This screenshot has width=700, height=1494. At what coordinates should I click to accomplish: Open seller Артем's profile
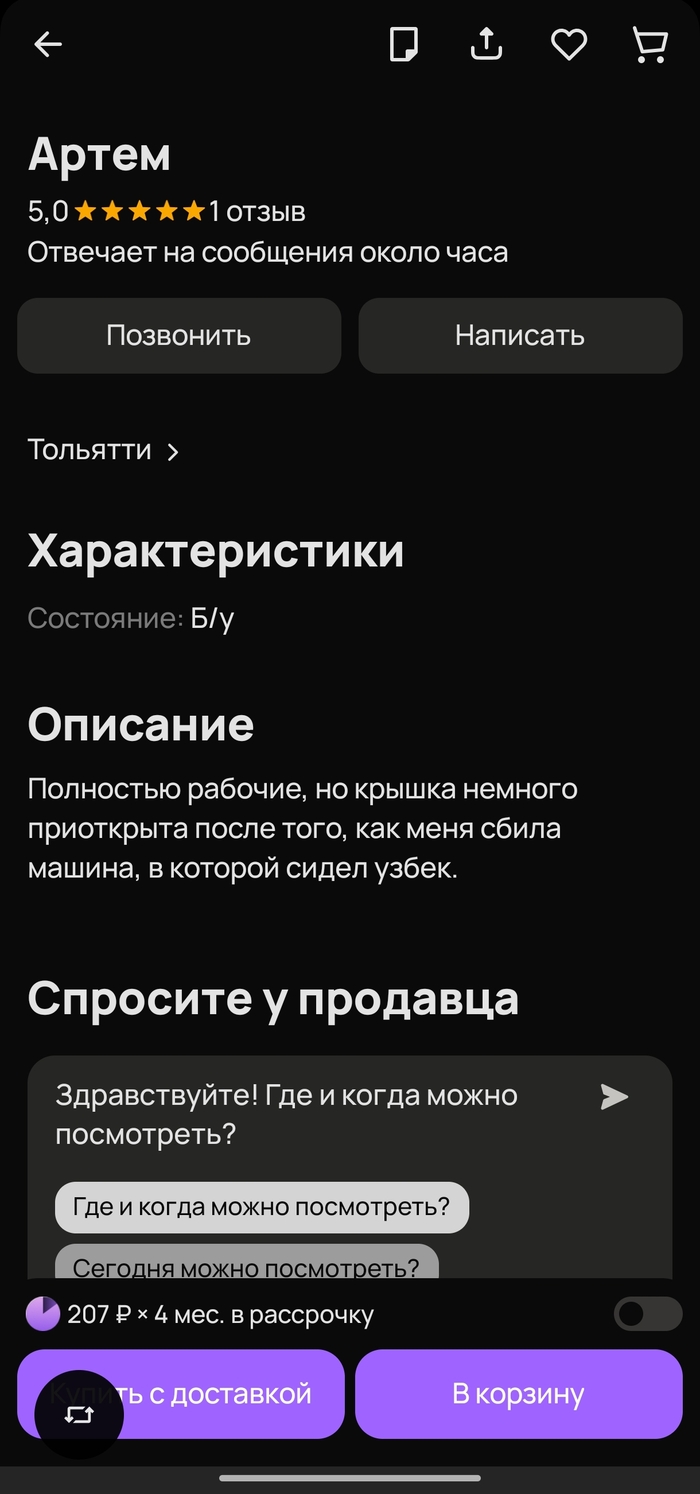pyautogui.click(x=99, y=155)
